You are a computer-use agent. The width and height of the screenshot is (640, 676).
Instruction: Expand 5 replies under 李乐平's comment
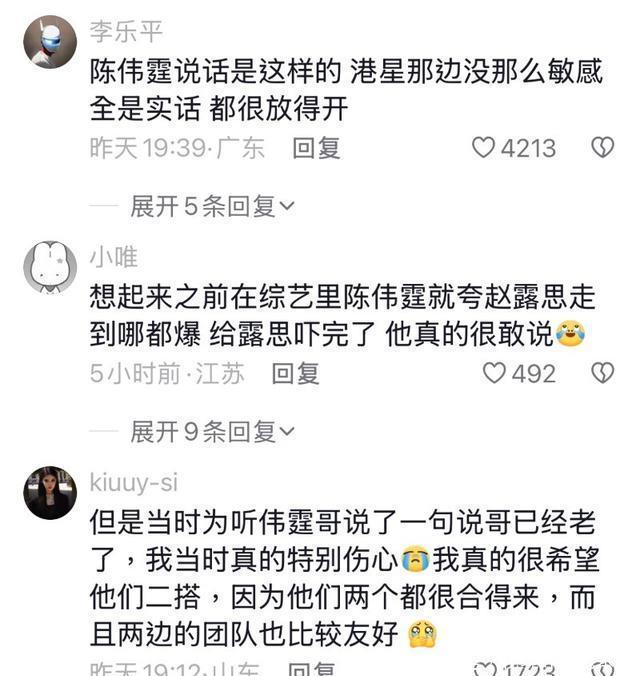coord(212,206)
